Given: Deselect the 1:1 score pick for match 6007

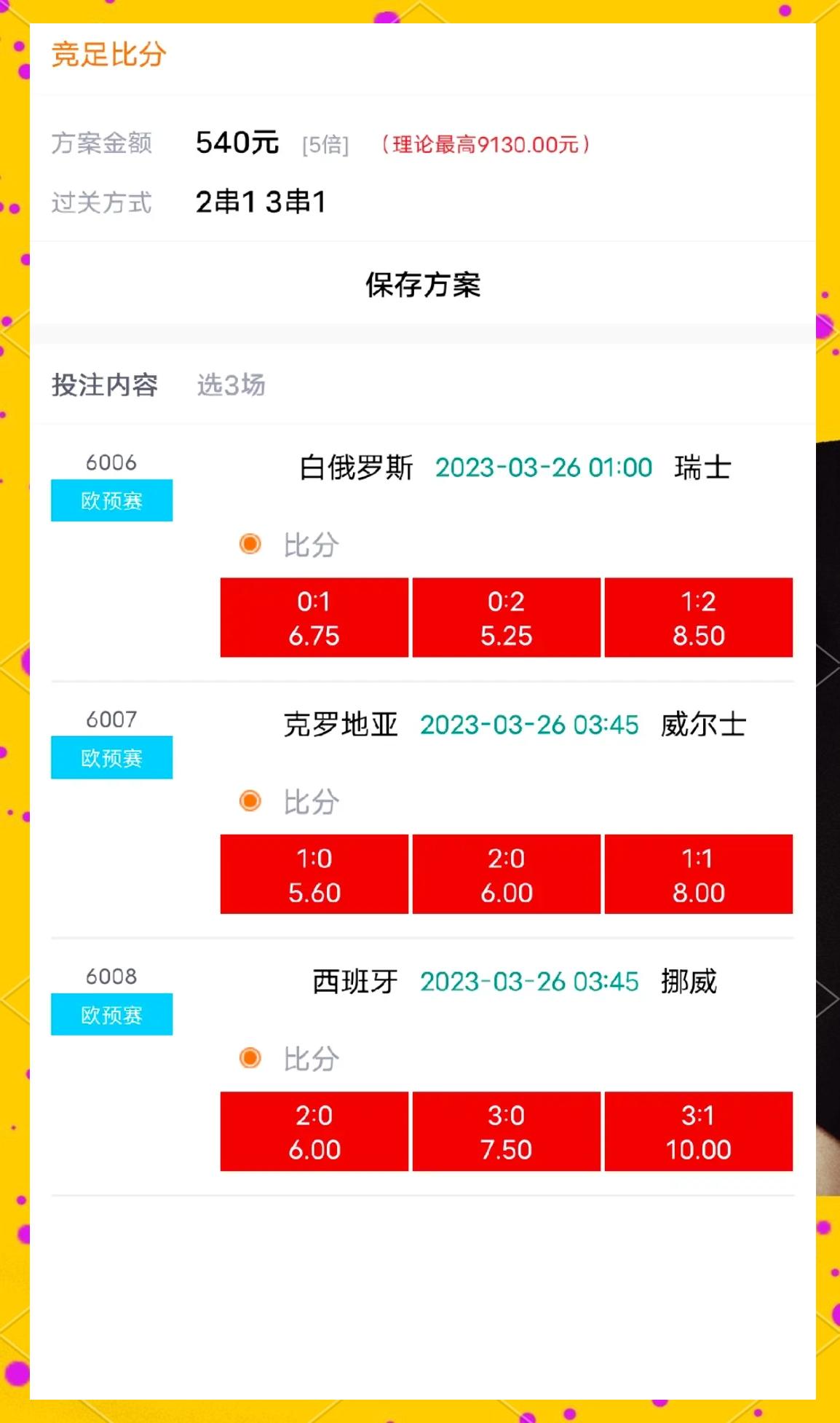Looking at the screenshot, I should (x=699, y=874).
